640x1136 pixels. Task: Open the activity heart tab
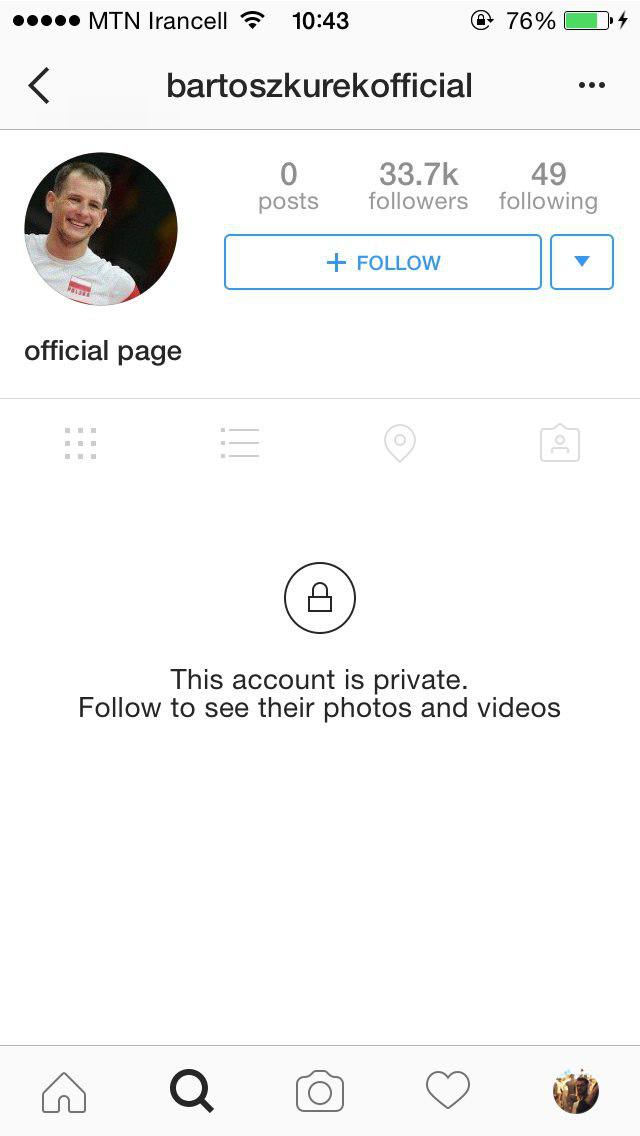pyautogui.click(x=448, y=1091)
